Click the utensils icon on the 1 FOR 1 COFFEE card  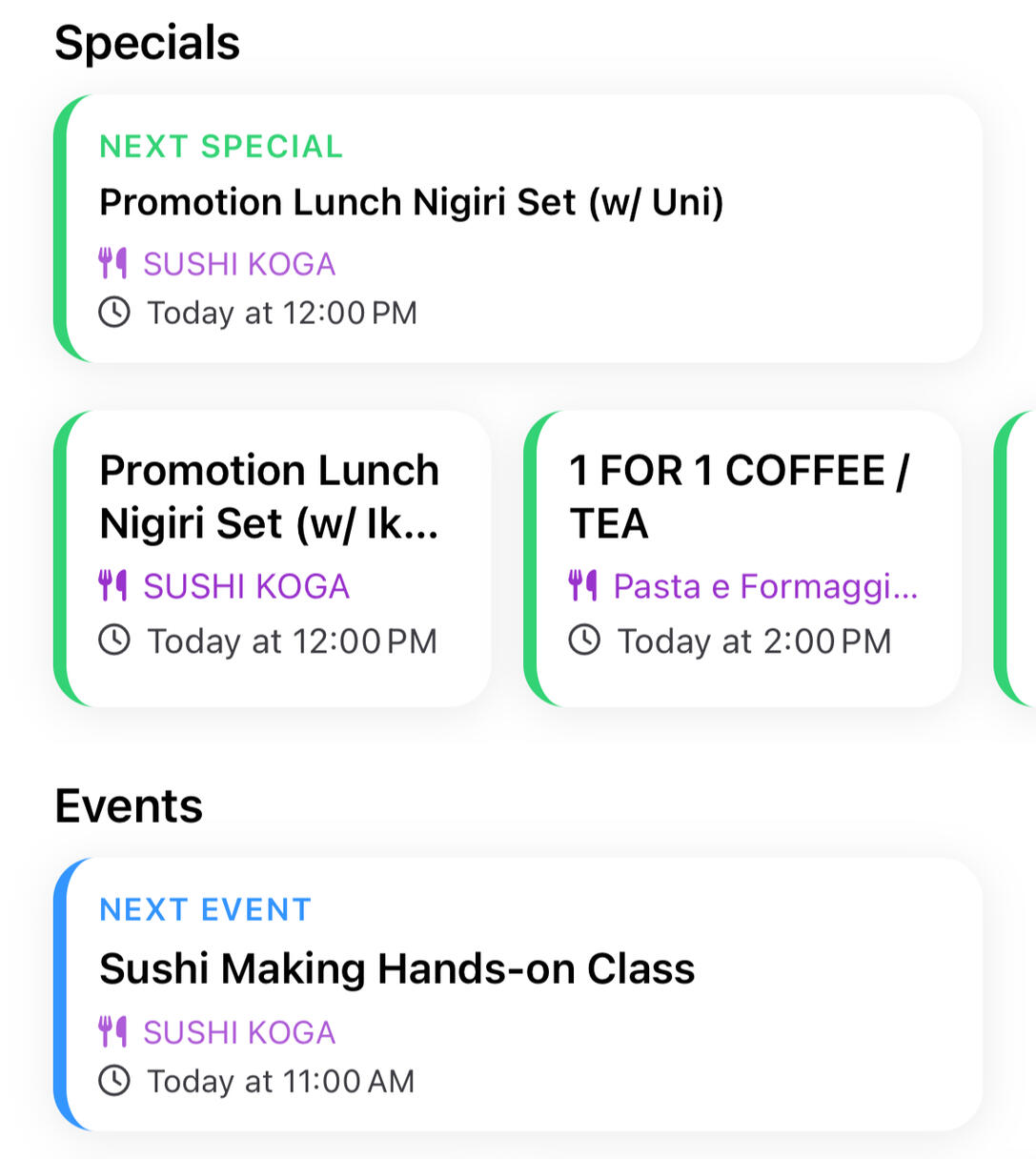[581, 586]
